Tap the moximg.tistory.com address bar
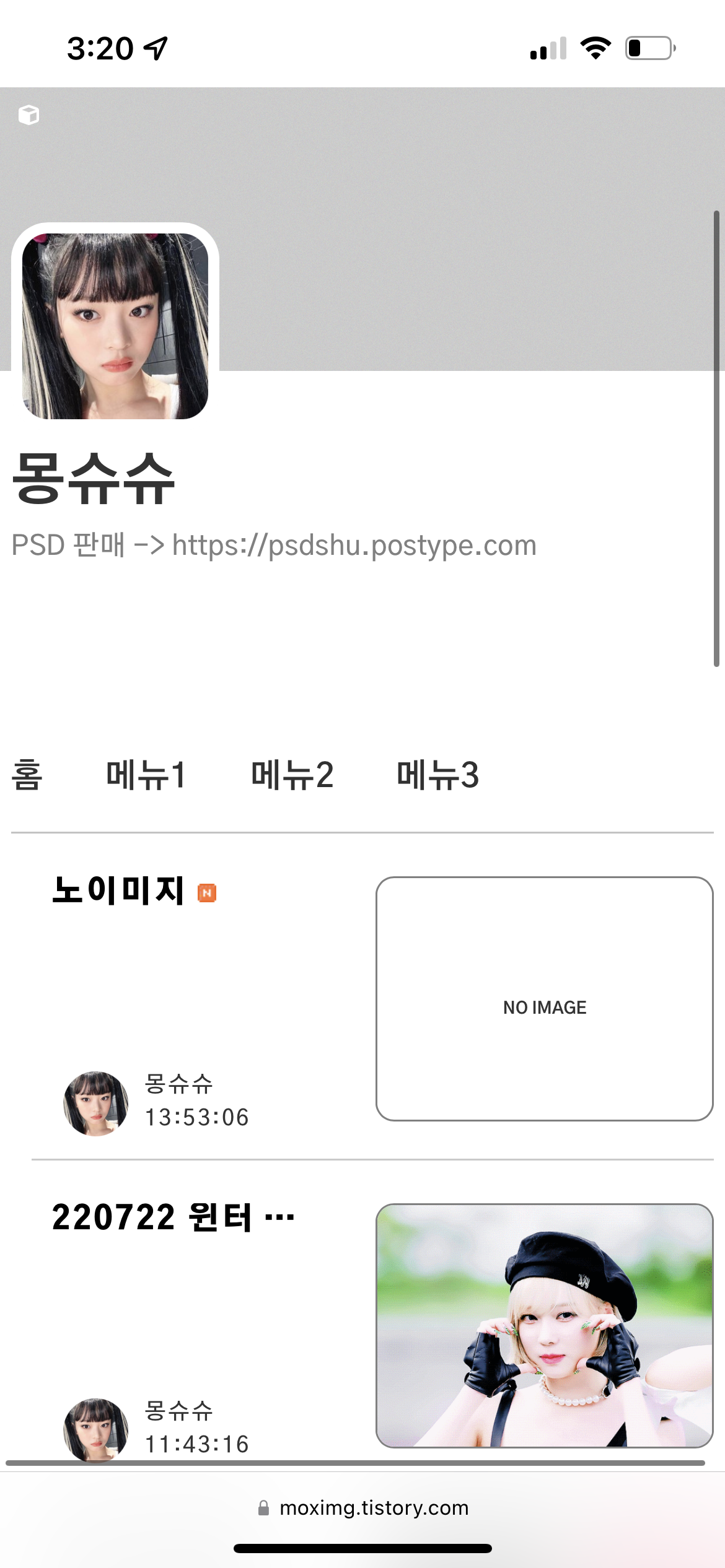The width and height of the screenshot is (725, 1568). (x=363, y=1507)
